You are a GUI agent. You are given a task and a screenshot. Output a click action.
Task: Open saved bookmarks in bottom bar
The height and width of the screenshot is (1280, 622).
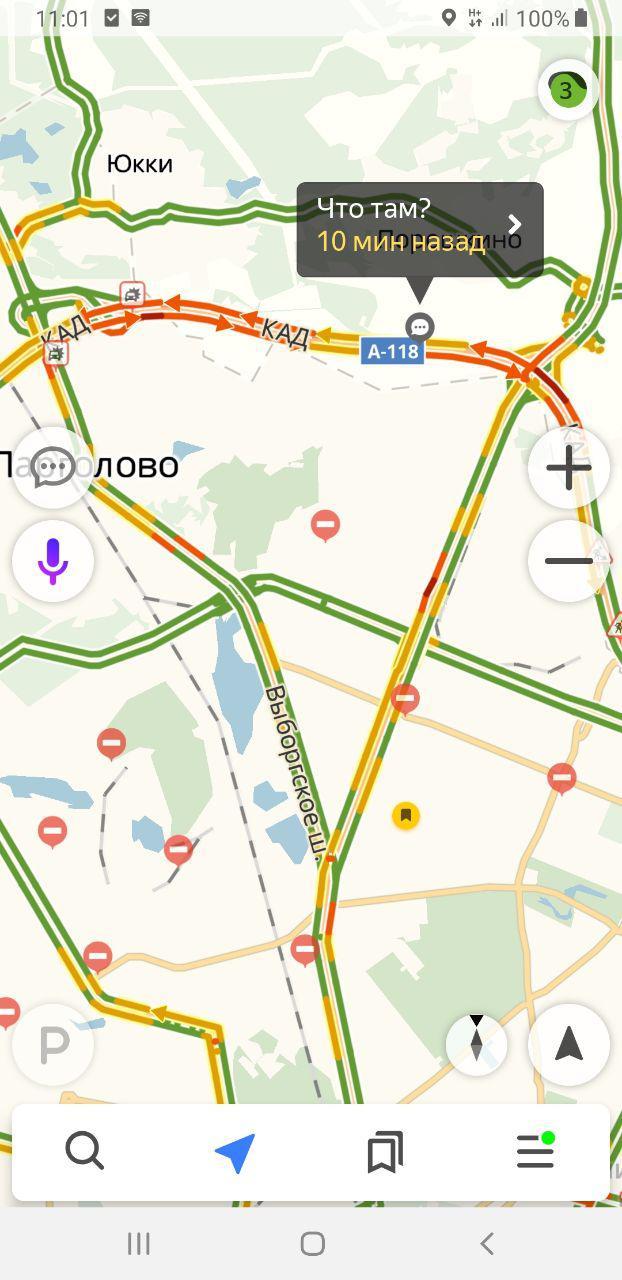(385, 1153)
